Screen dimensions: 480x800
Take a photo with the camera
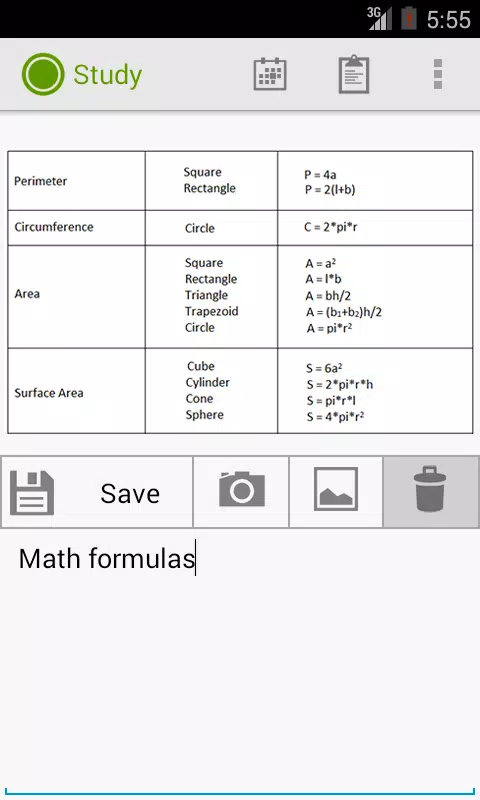pyautogui.click(x=241, y=492)
